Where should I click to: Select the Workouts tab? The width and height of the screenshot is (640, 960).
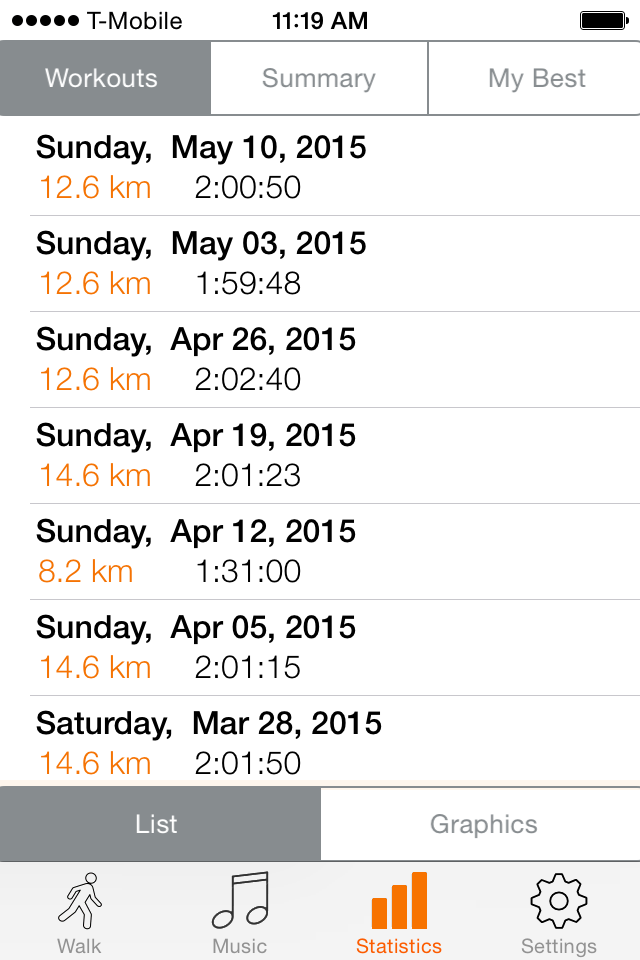pos(102,79)
